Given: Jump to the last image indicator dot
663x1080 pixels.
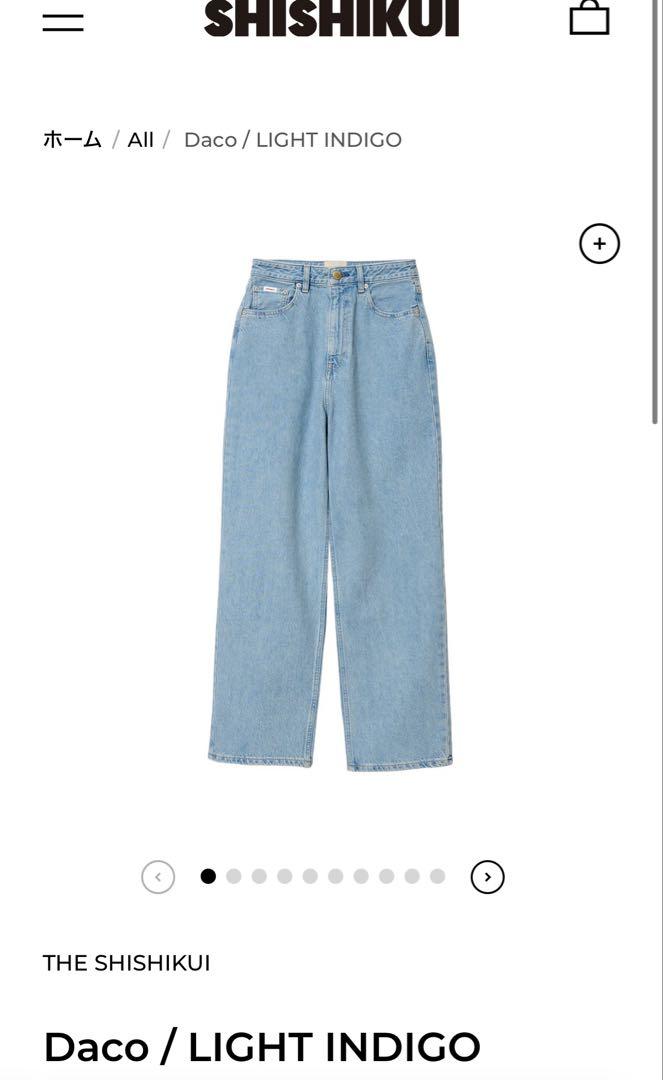Looking at the screenshot, I should pyautogui.click(x=437, y=876).
